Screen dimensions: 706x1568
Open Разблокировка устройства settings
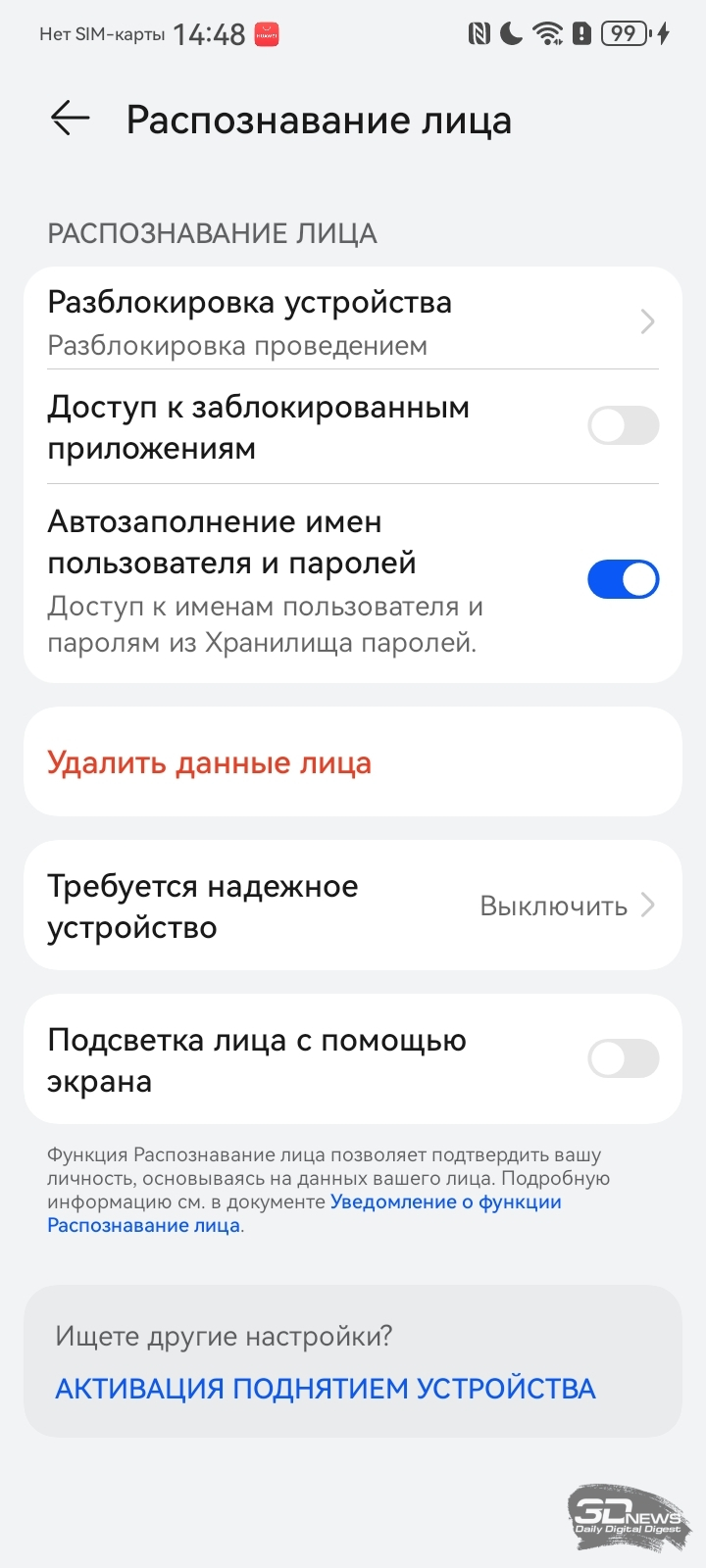pos(353,321)
